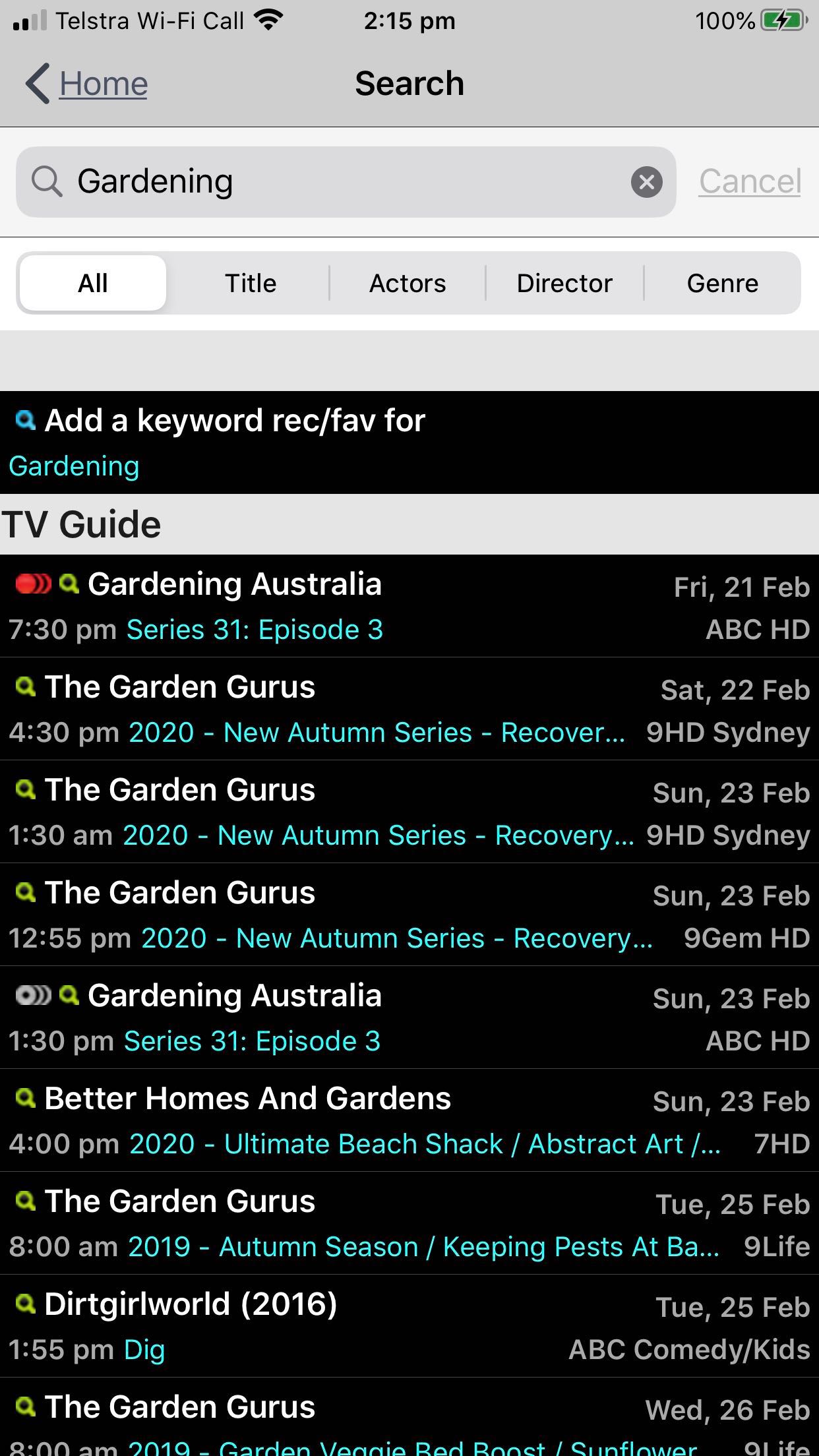Open The Garden Gurus at 1:30 am Sunday

click(409, 812)
